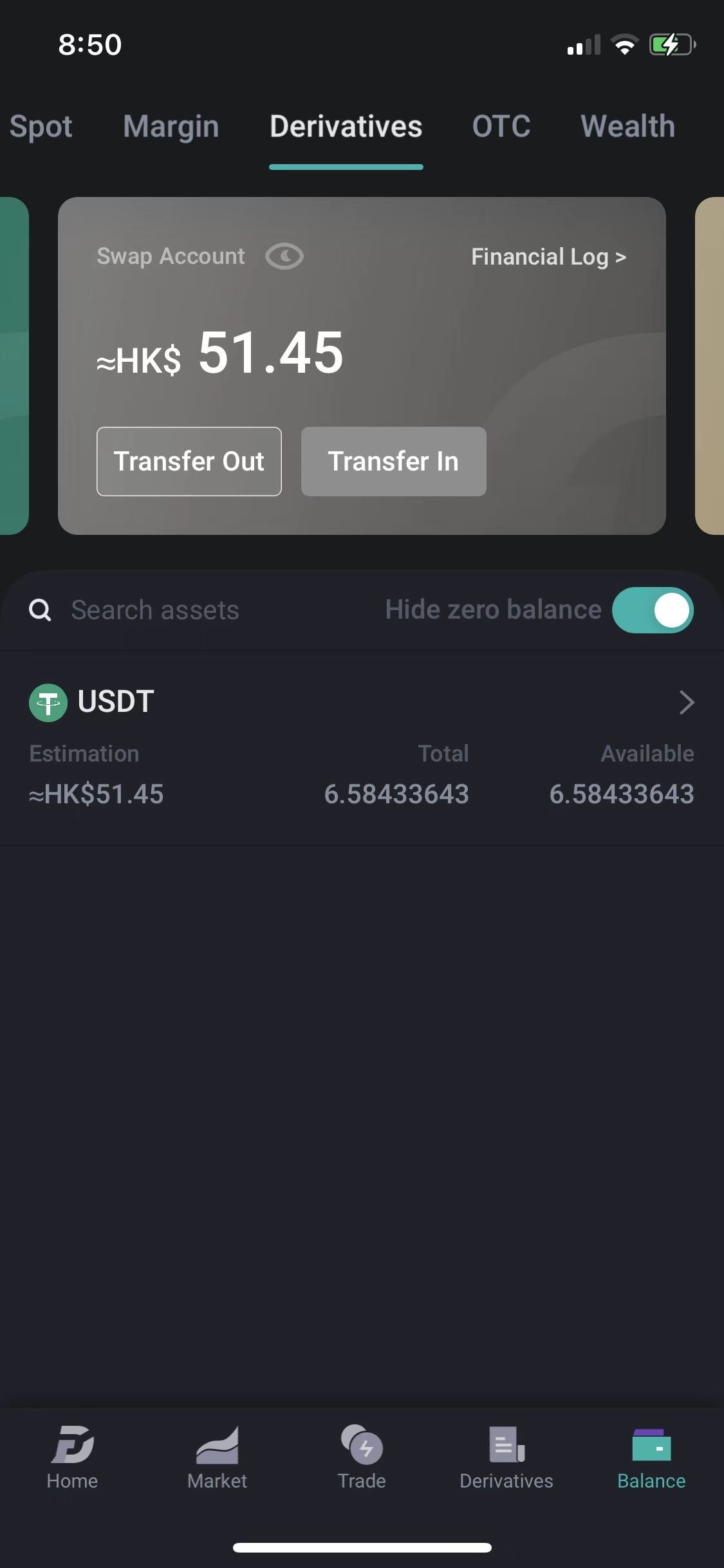The width and height of the screenshot is (724, 1568).
Task: Open the Financial Log
Action: click(x=548, y=257)
